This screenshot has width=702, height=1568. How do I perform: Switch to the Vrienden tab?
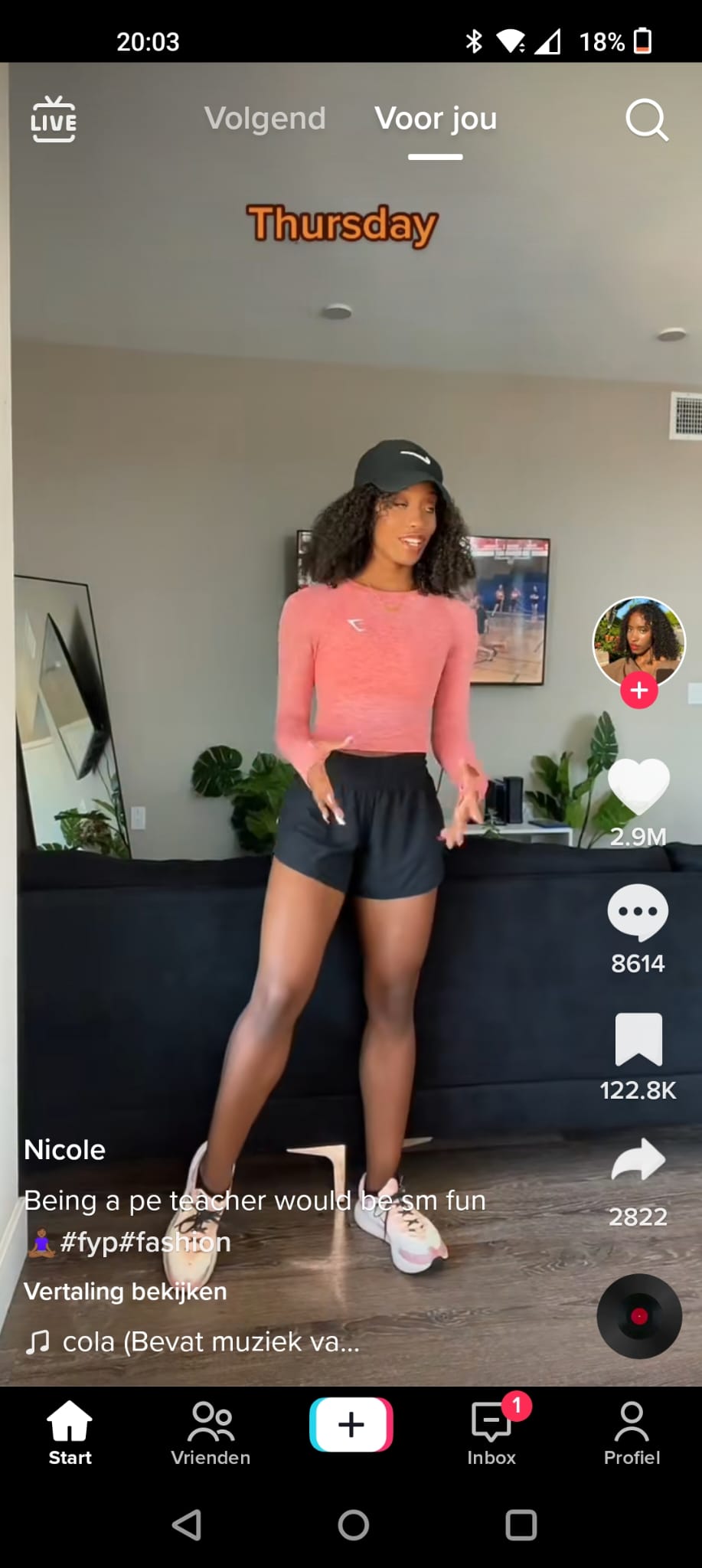[211, 1432]
